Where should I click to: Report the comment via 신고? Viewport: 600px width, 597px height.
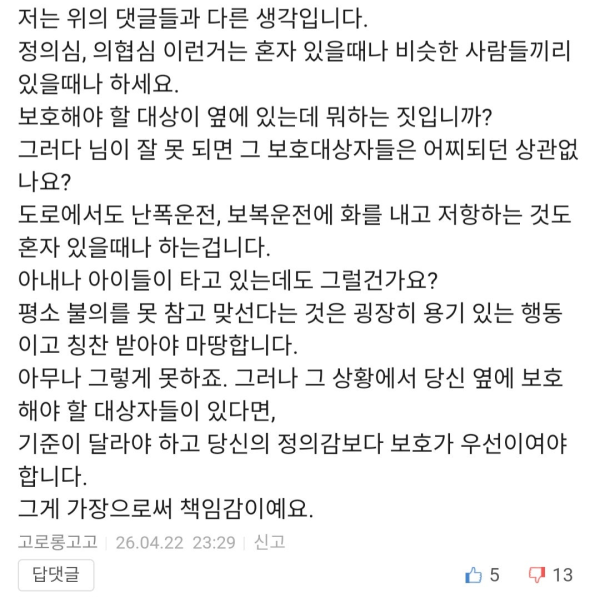tap(269, 543)
